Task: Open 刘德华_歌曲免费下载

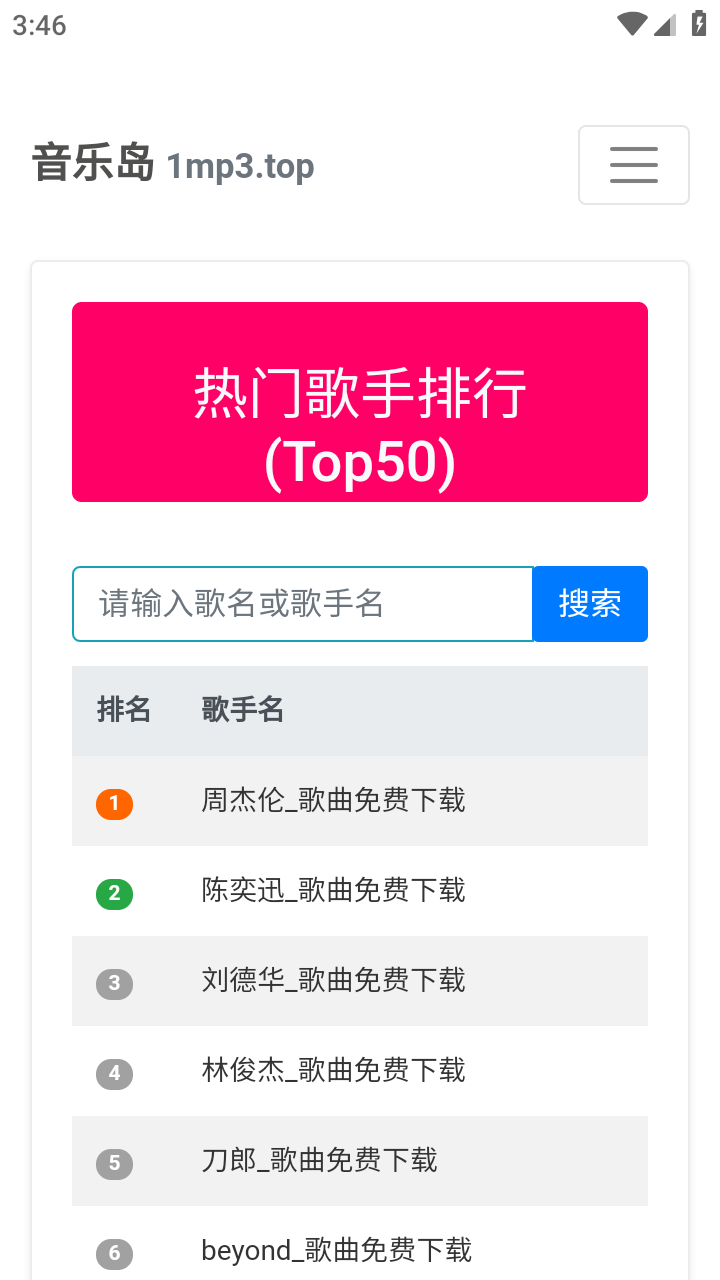Action: tap(334, 981)
